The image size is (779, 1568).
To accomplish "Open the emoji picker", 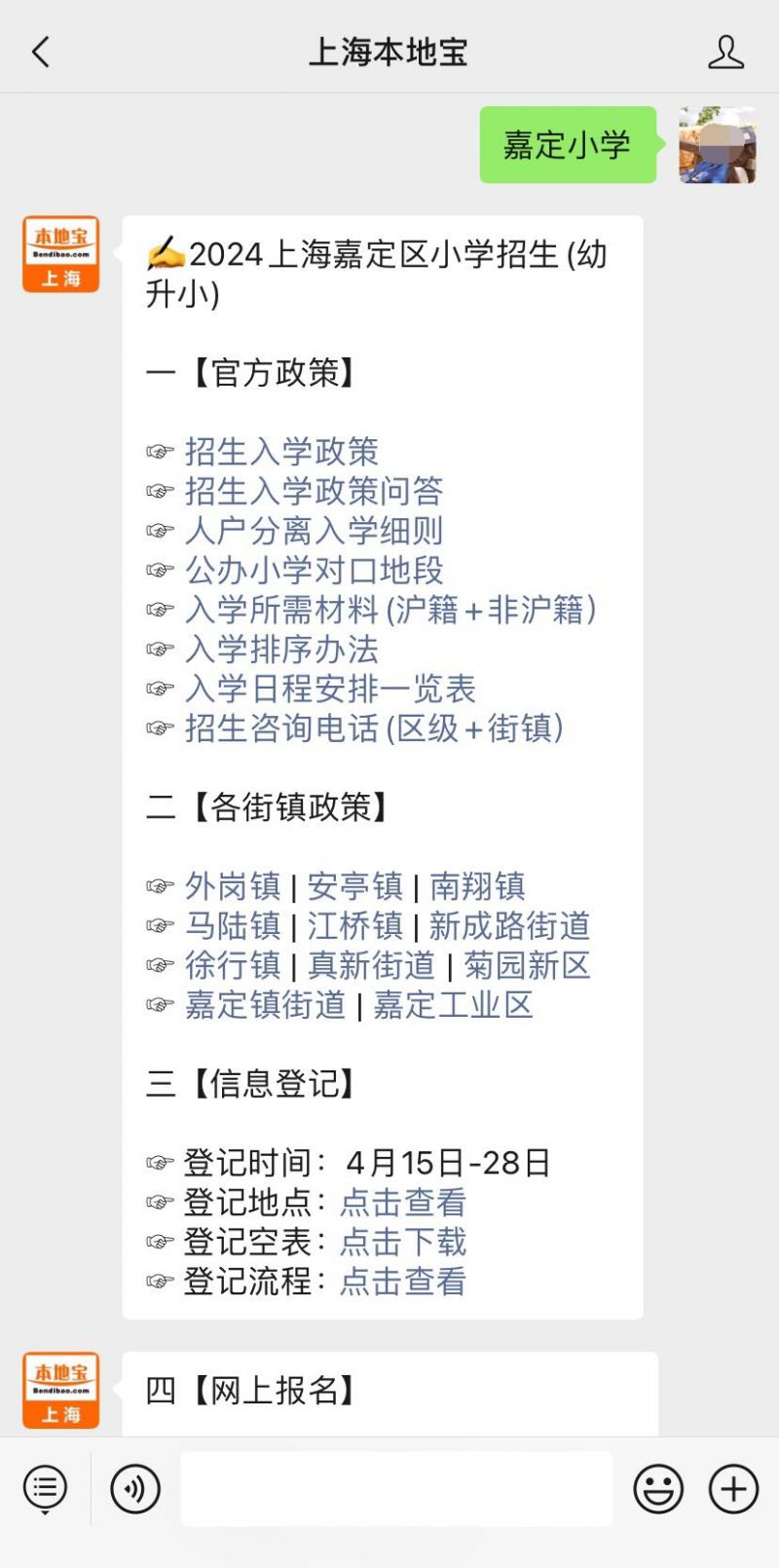I will click(x=658, y=1489).
